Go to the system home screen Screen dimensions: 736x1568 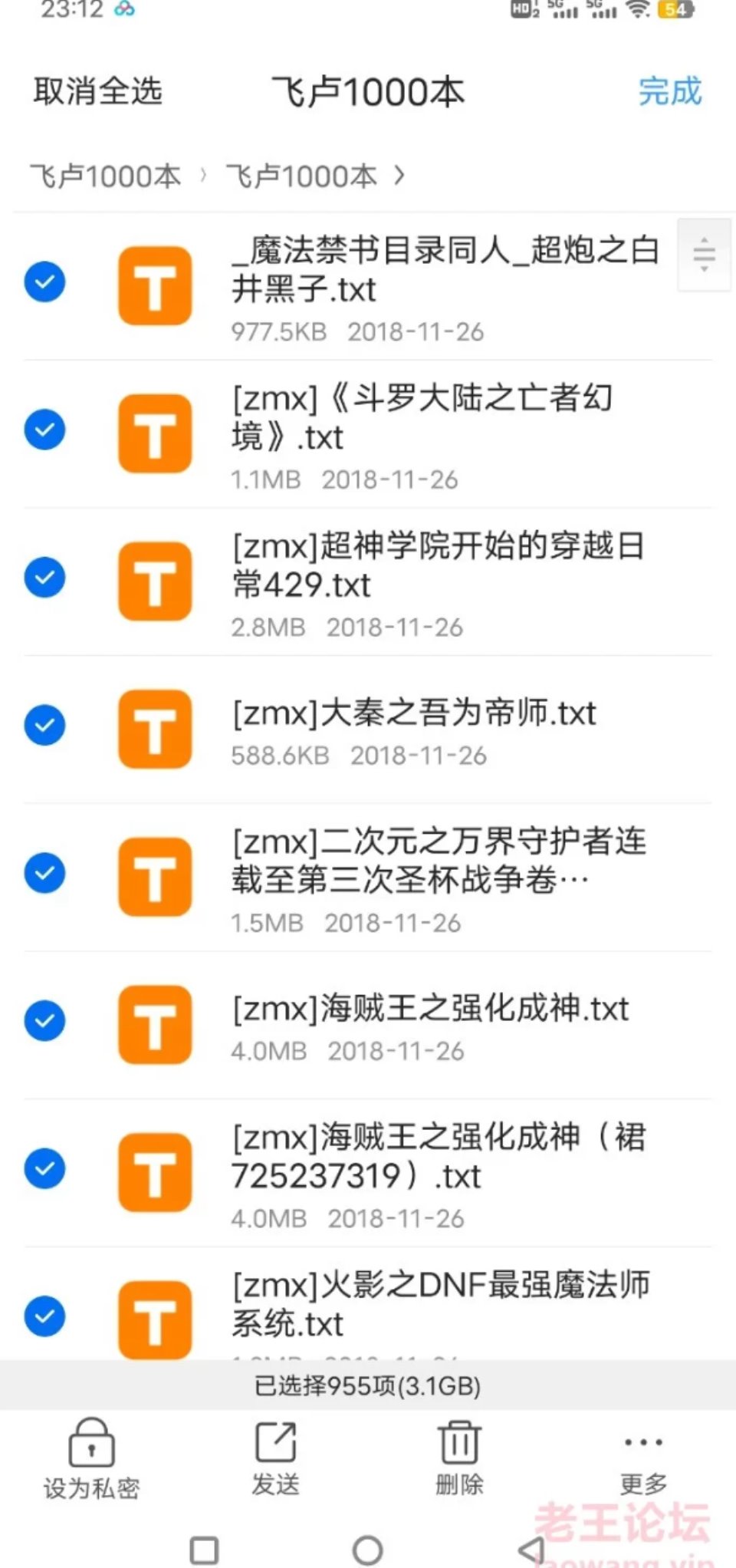[x=368, y=1550]
